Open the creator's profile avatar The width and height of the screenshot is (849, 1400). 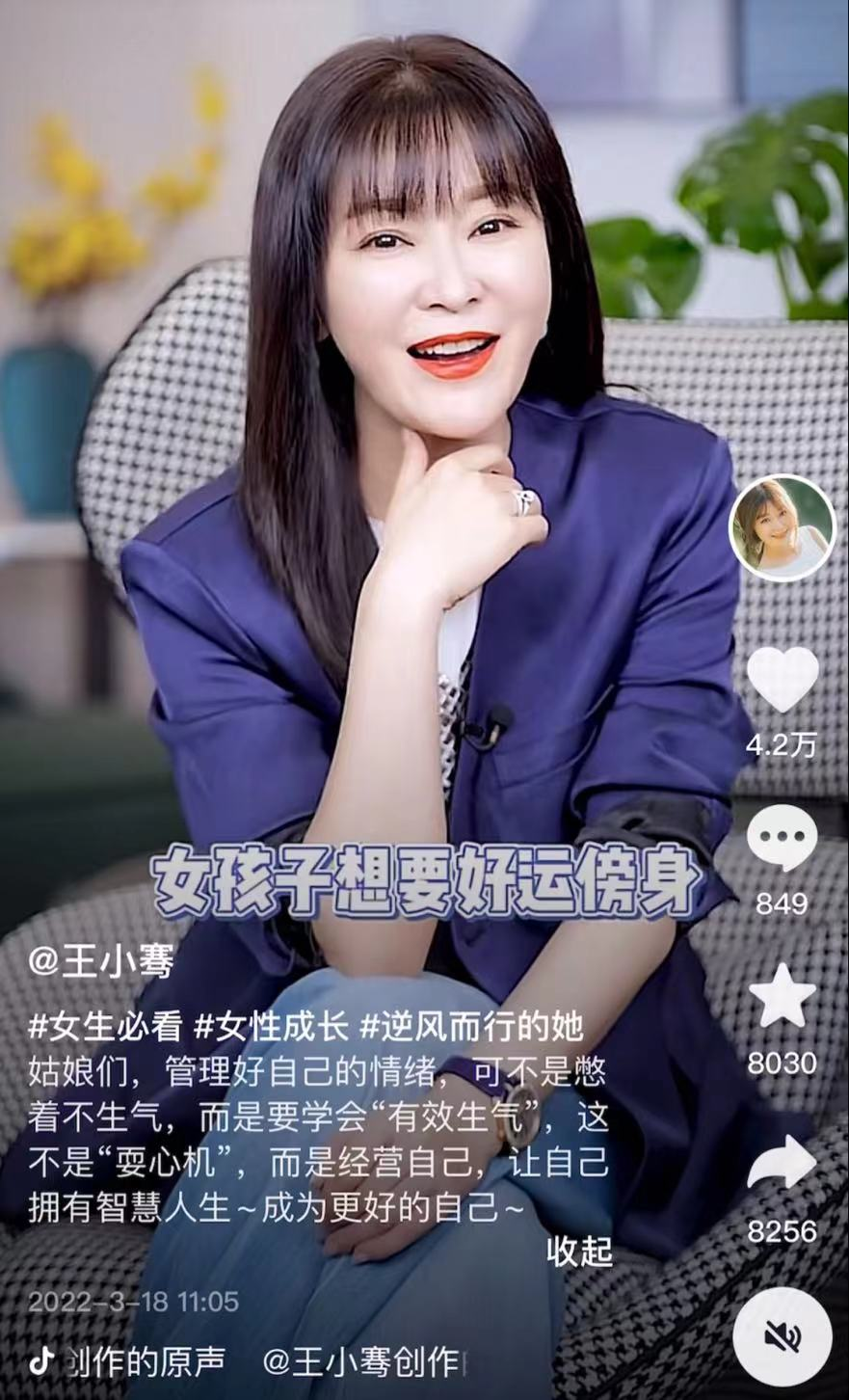(782, 527)
